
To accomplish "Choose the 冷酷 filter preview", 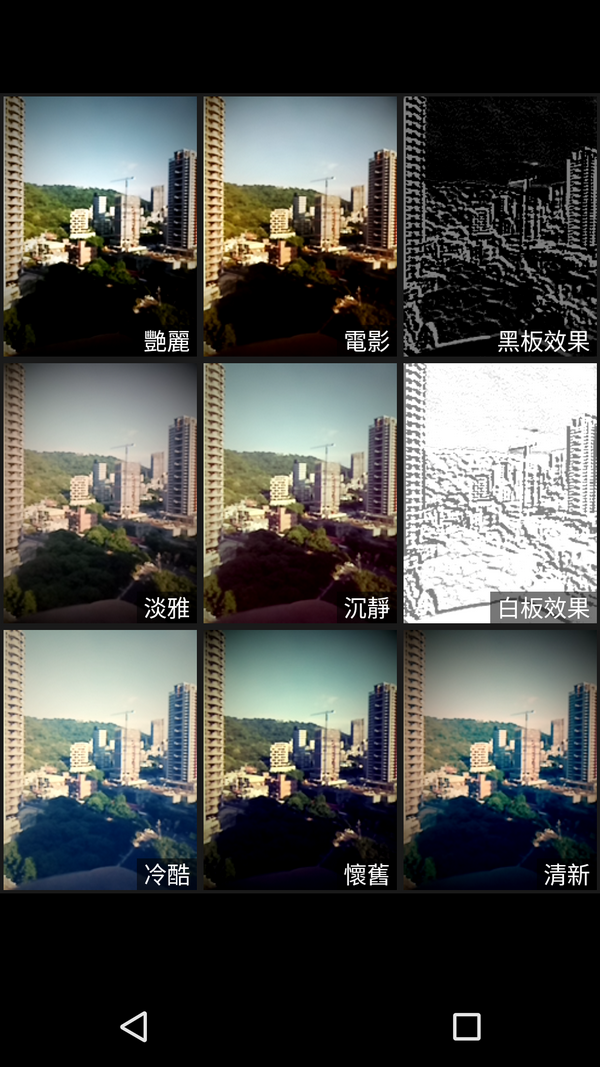I will click(x=100, y=759).
